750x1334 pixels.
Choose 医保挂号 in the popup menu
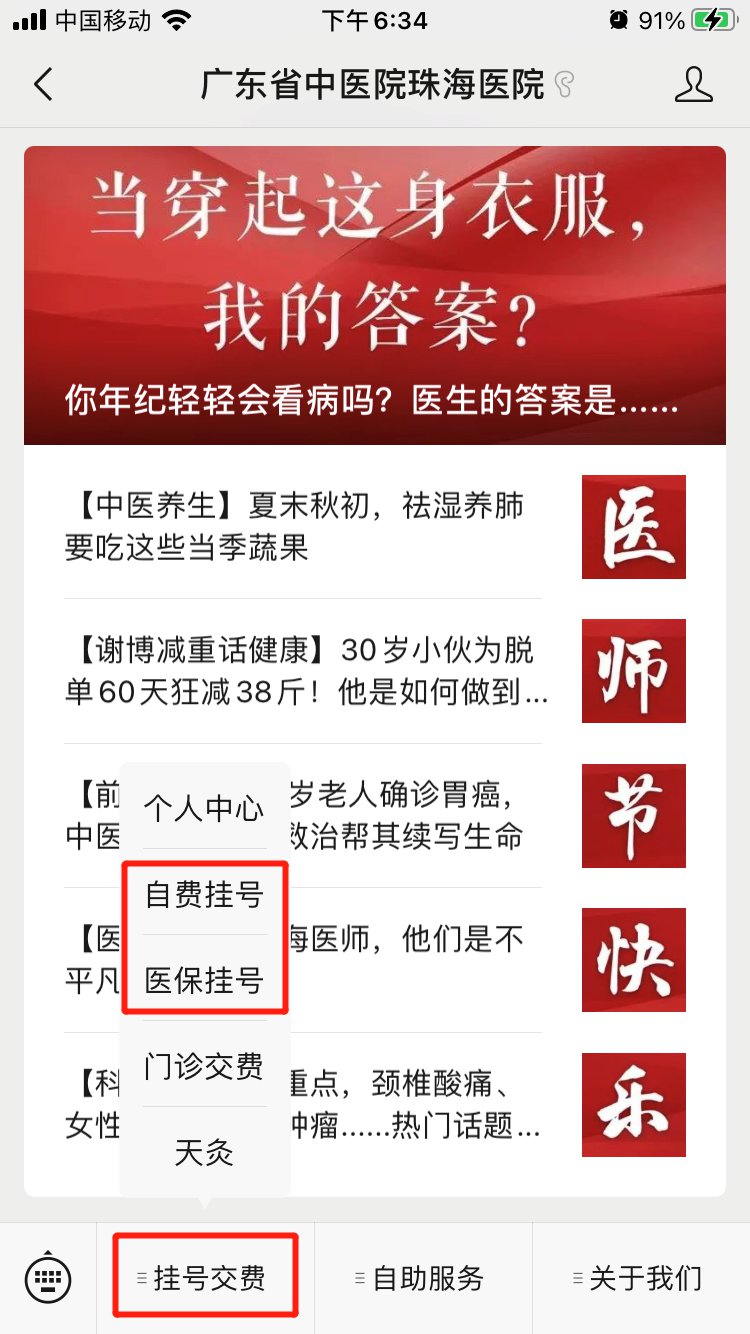204,980
